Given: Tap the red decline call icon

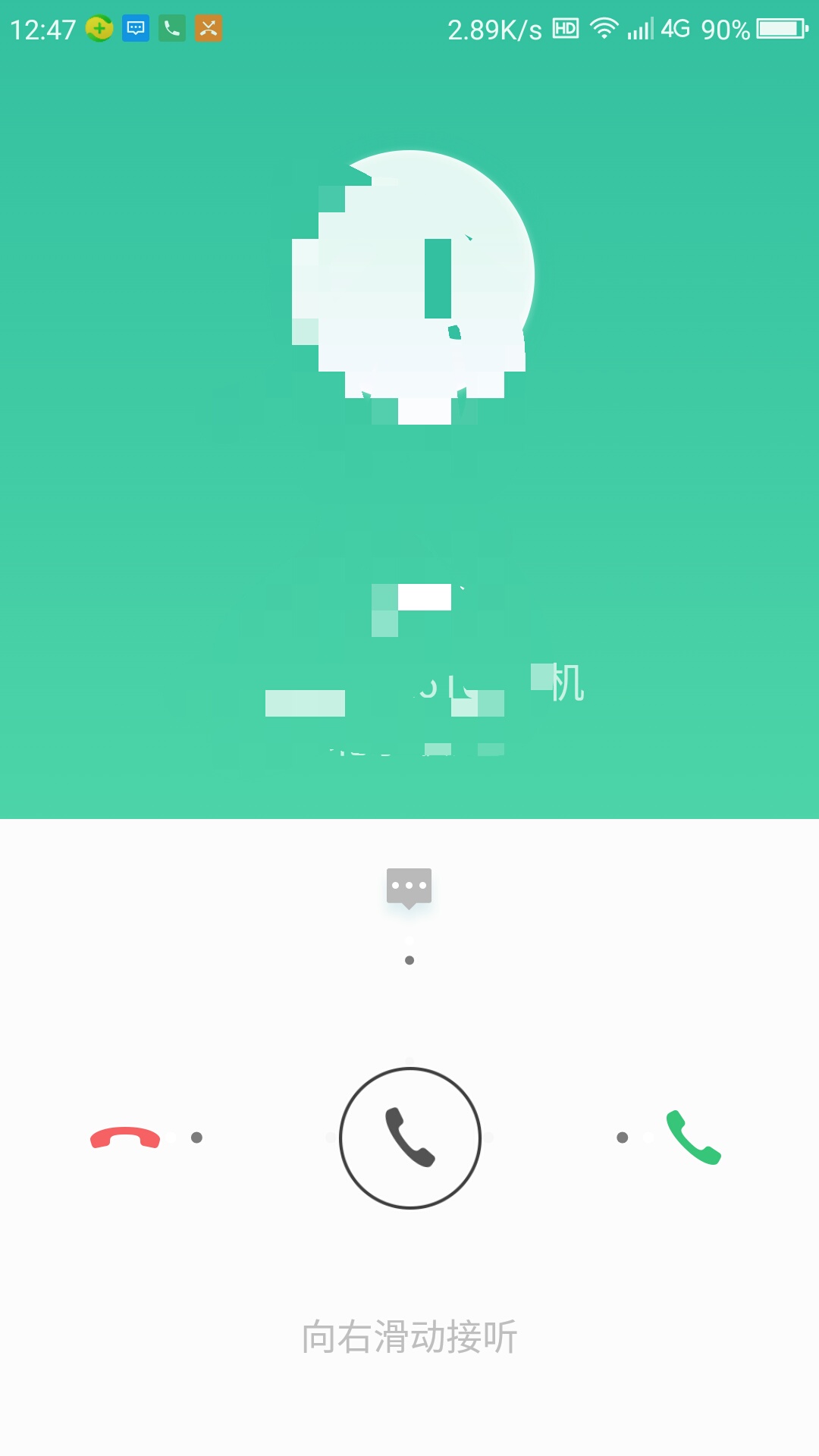Looking at the screenshot, I should pyautogui.click(x=125, y=1137).
